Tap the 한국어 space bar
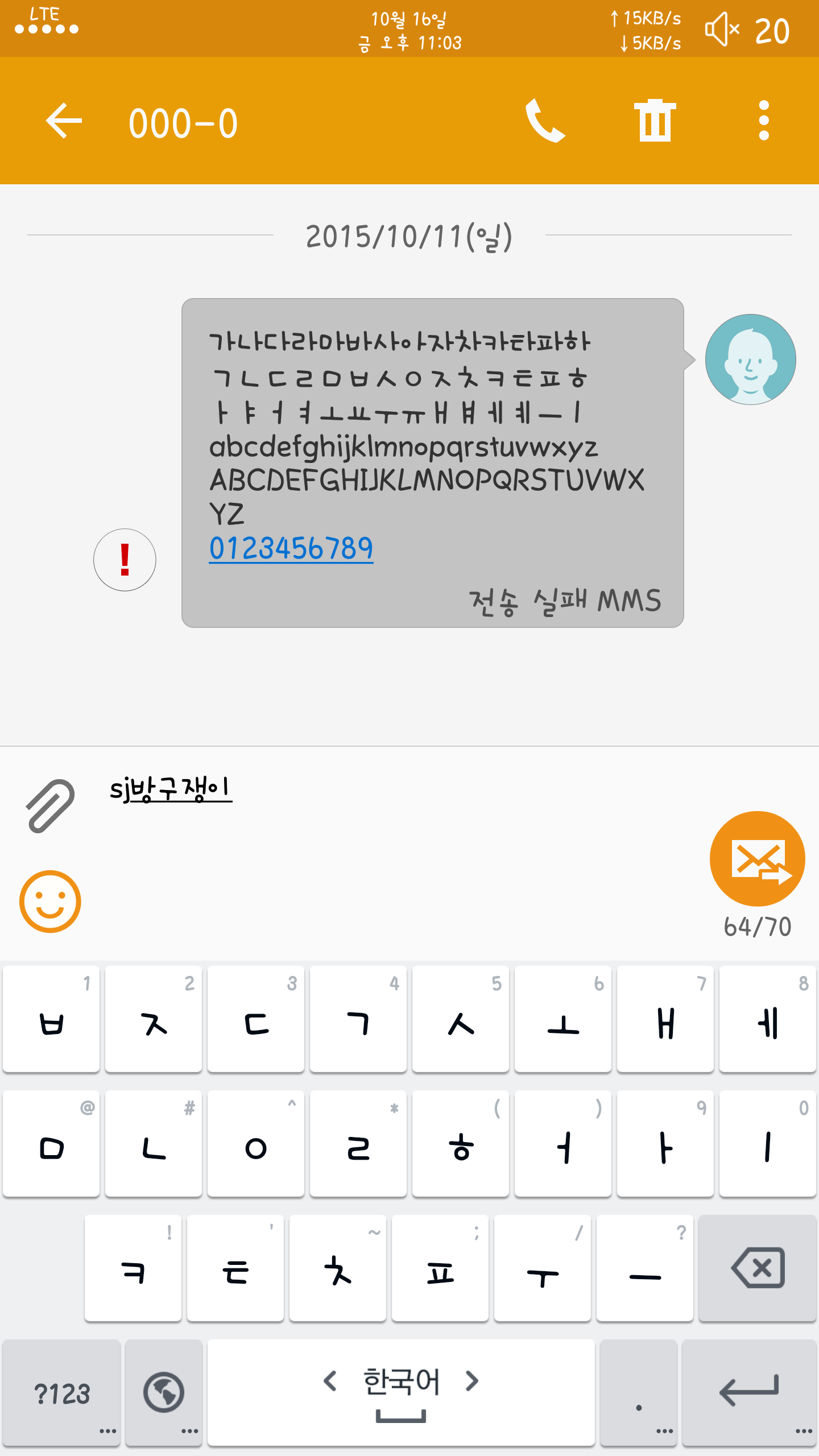 (401, 1393)
